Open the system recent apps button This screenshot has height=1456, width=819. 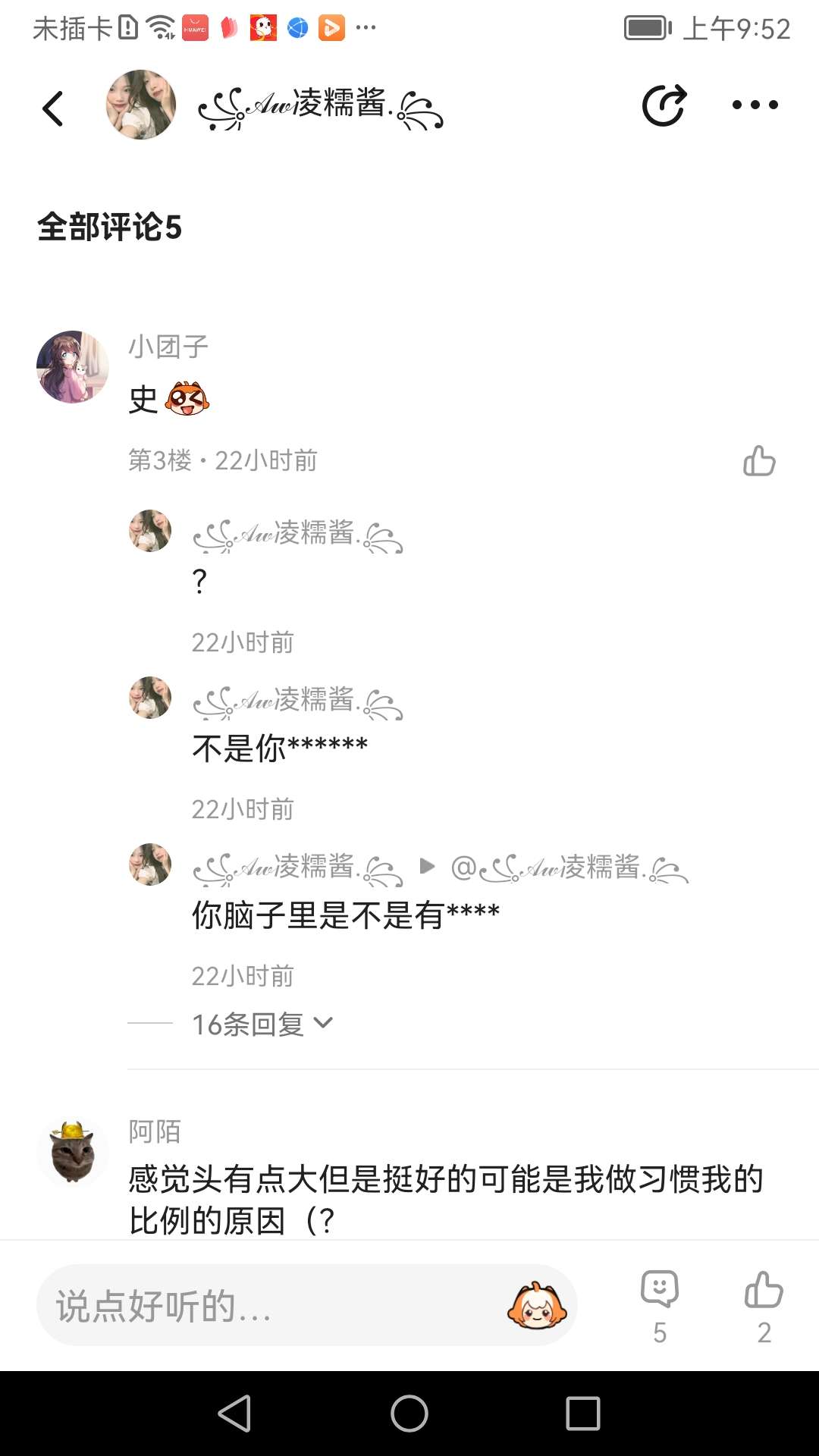(582, 1414)
